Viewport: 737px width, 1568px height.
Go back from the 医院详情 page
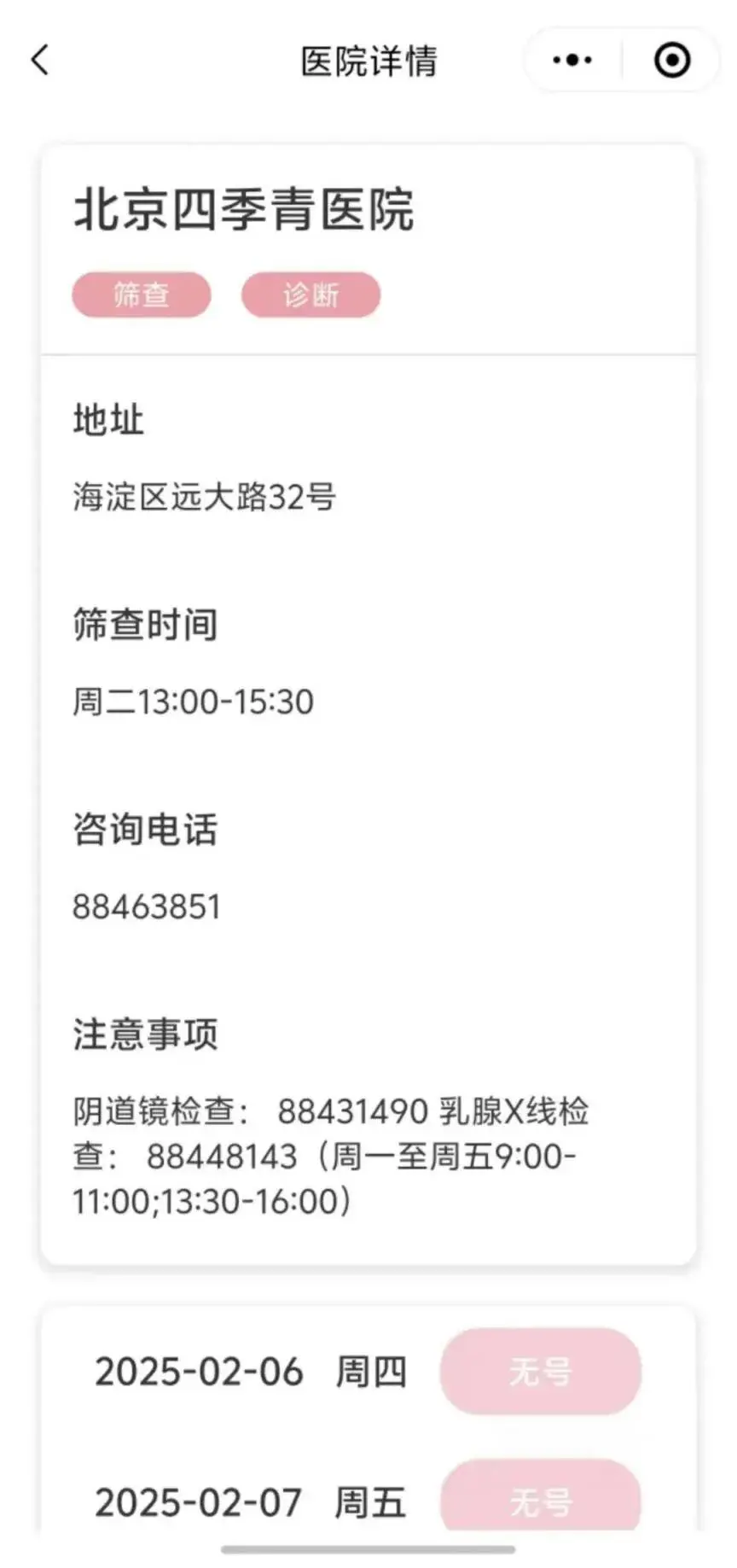(39, 60)
